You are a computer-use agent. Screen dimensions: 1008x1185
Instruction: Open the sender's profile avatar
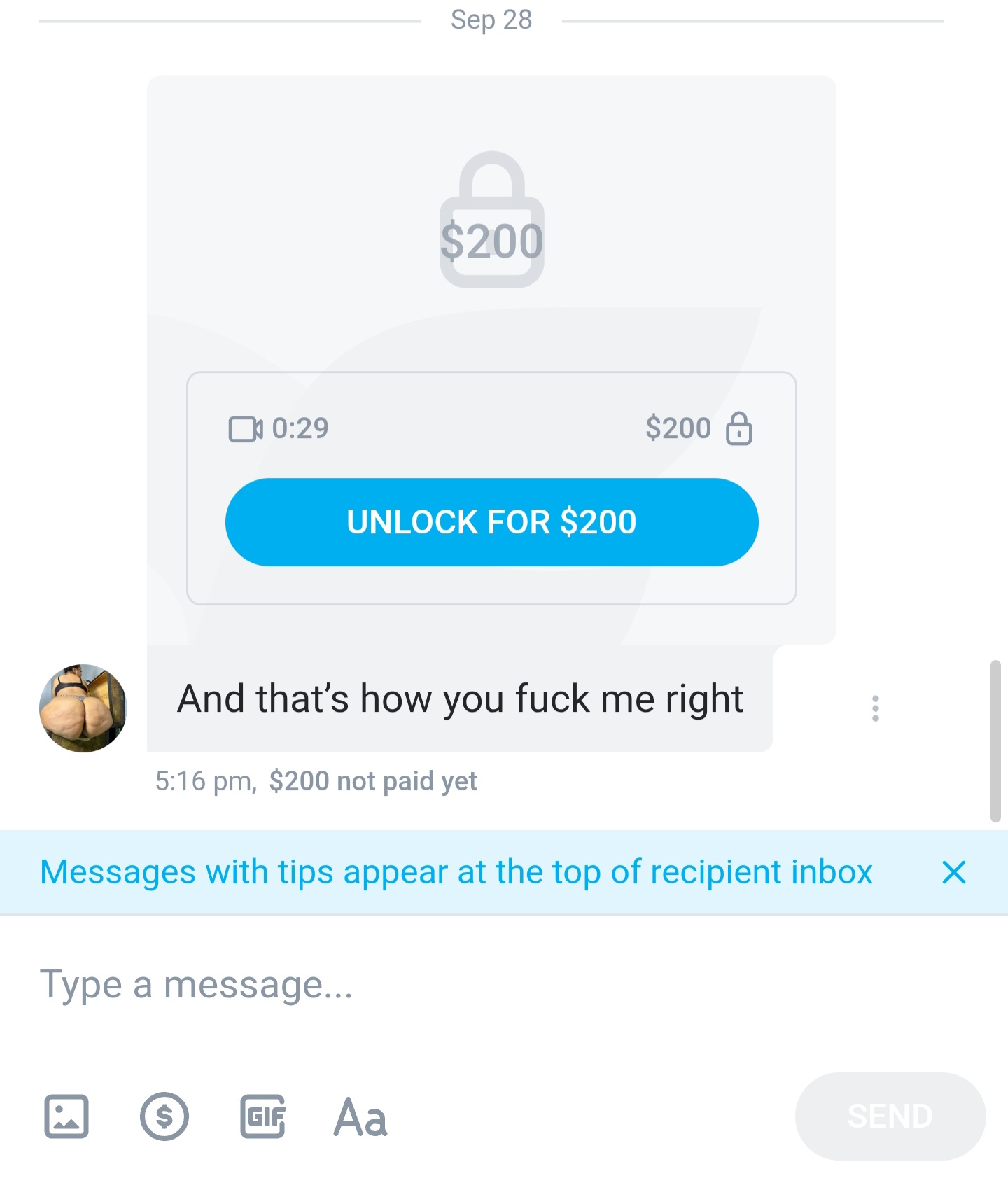[83, 708]
